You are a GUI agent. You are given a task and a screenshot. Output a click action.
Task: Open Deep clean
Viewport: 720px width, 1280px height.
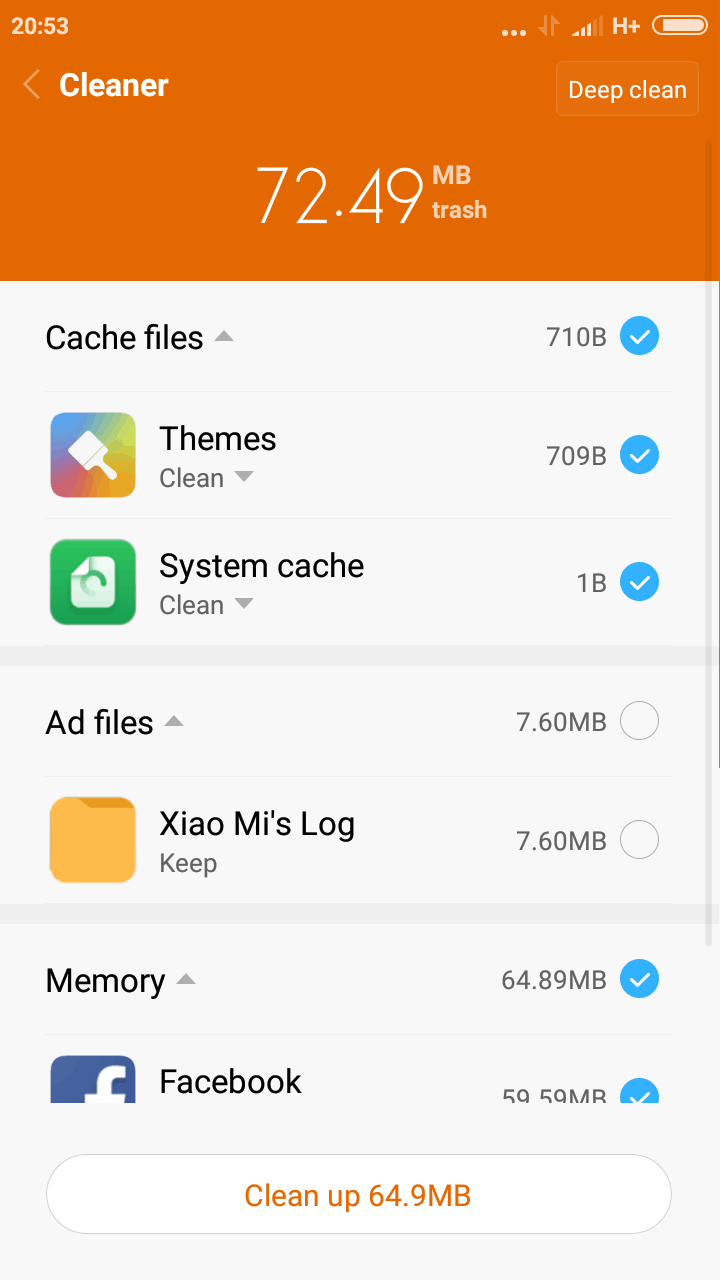627,90
